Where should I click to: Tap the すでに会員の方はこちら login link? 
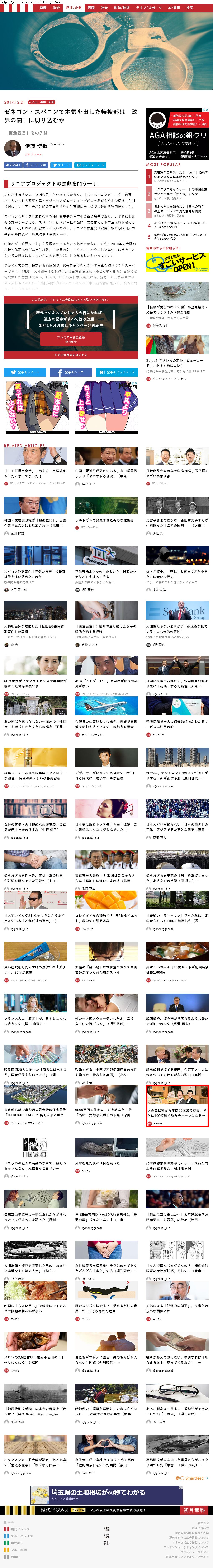pyautogui.click(x=71, y=355)
